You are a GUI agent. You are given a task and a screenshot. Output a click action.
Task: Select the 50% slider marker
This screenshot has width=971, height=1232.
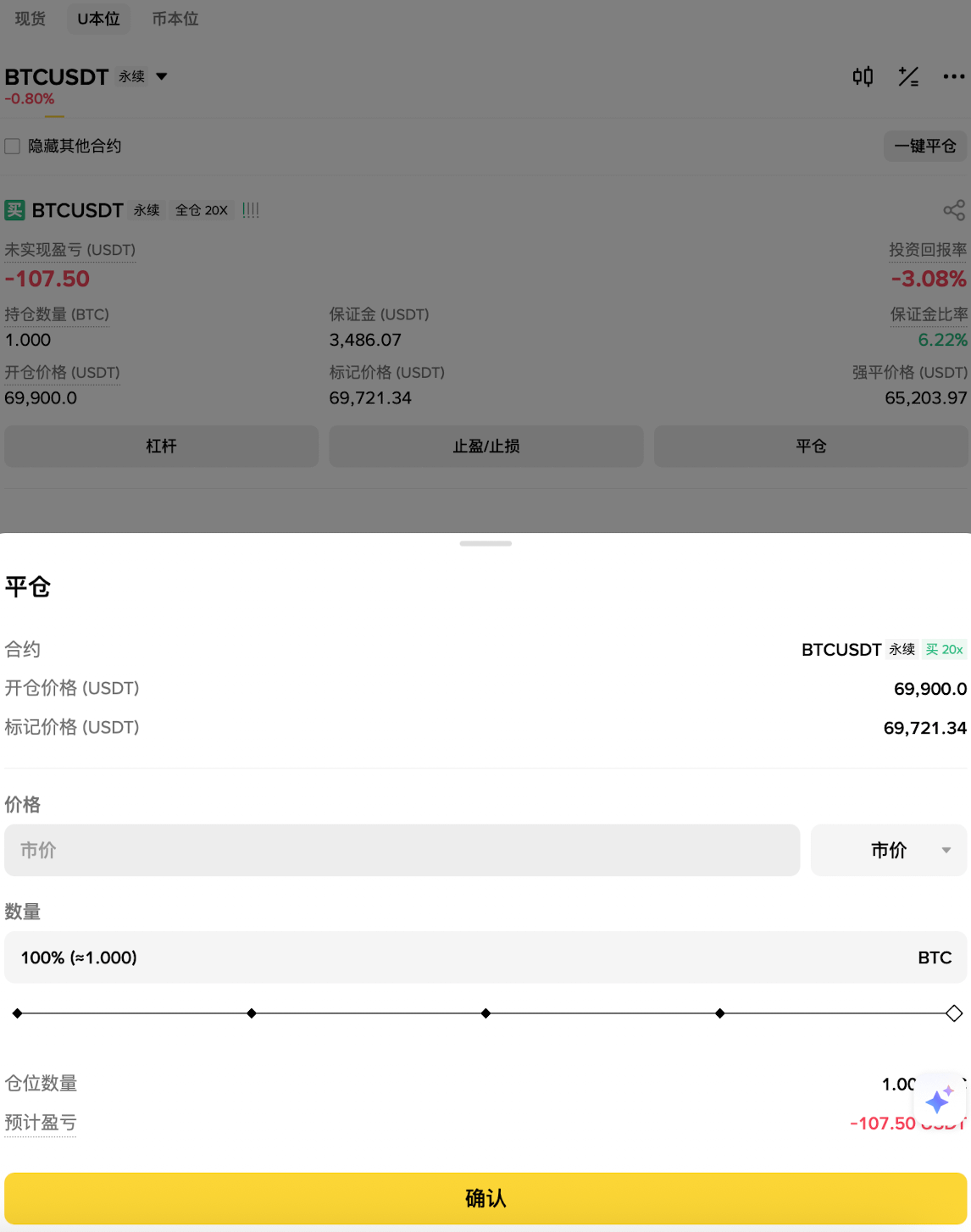[x=485, y=1013]
